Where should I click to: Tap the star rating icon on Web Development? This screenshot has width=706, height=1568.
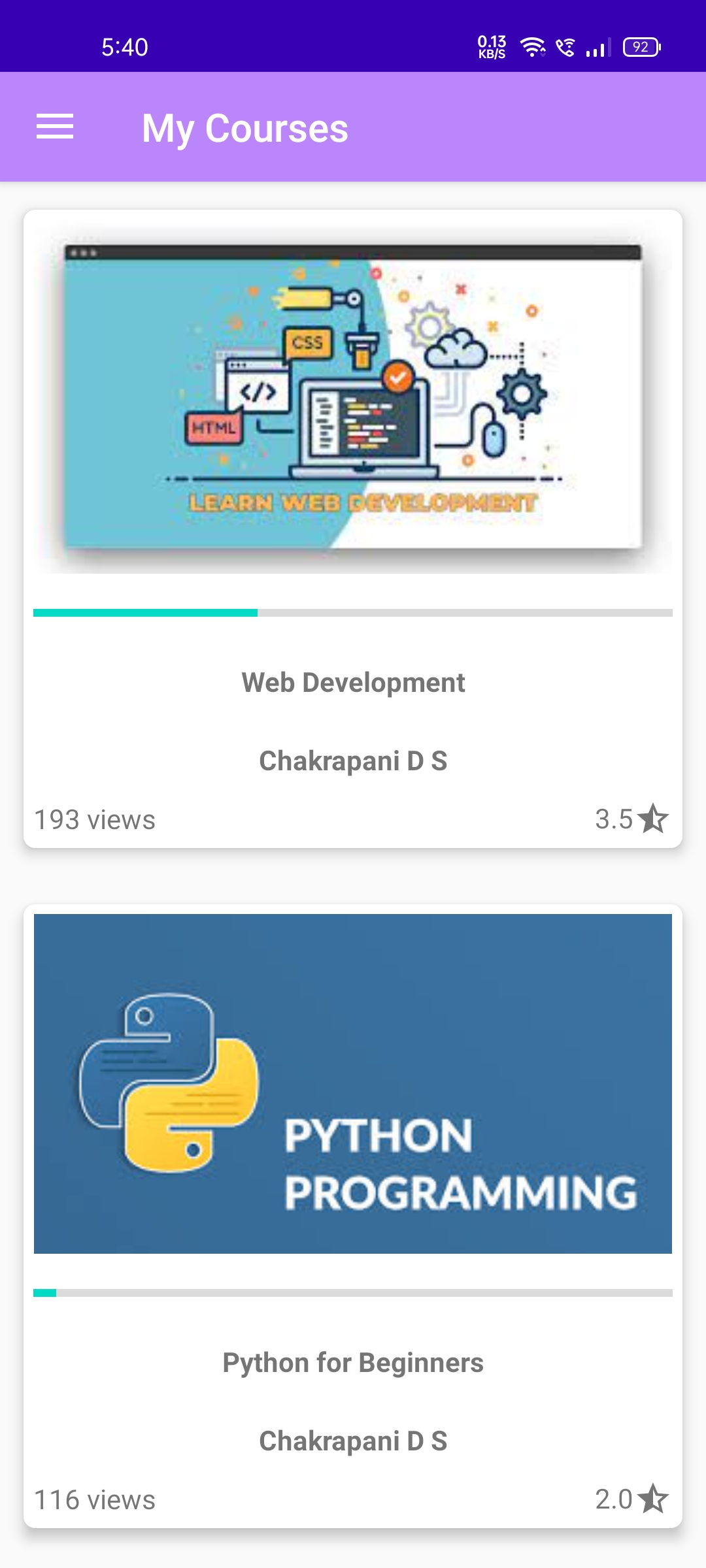point(653,819)
